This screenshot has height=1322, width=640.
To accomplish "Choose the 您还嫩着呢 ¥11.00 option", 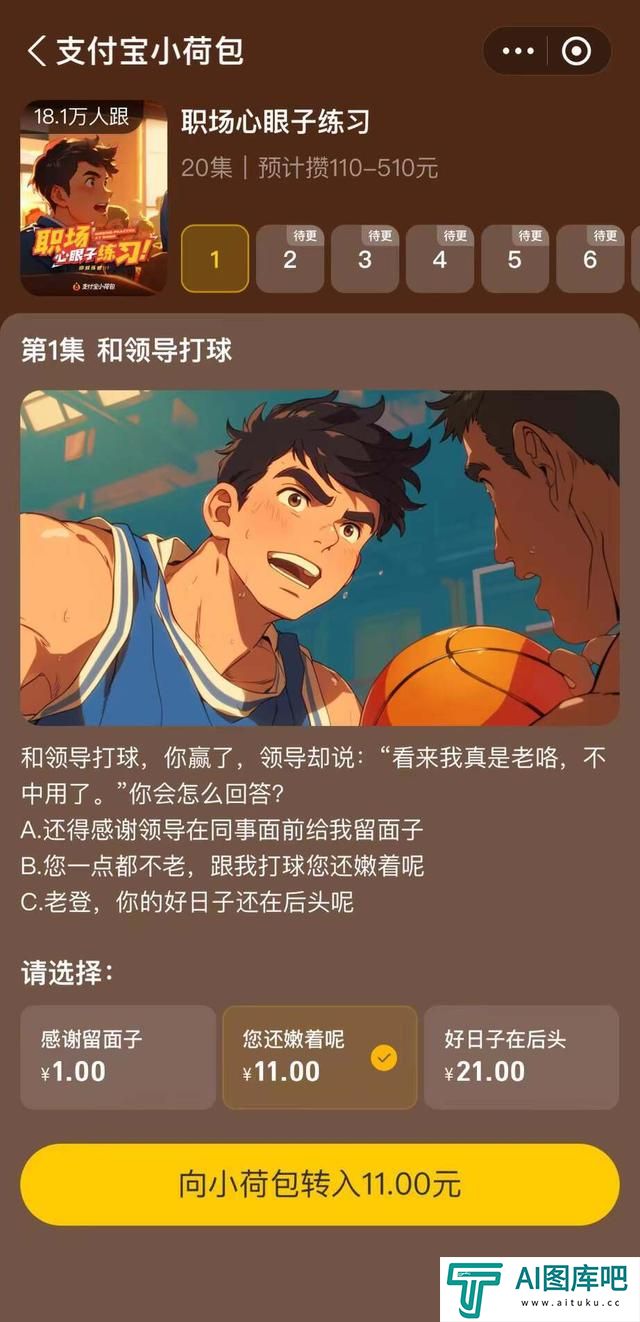I will pyautogui.click(x=319, y=1057).
